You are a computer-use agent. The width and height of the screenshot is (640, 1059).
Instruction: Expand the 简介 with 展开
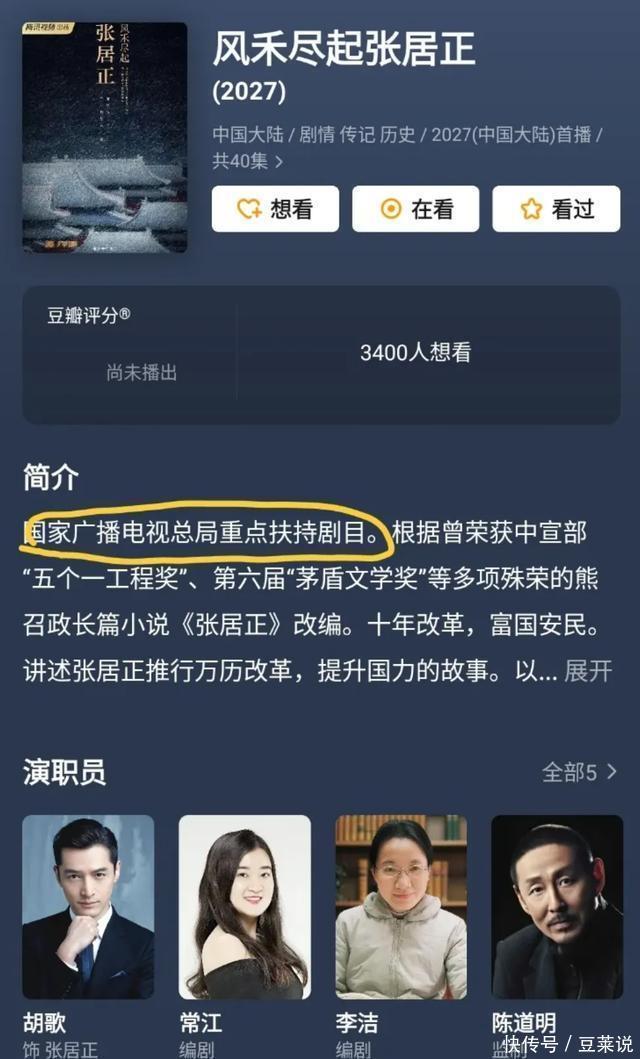pos(588,671)
